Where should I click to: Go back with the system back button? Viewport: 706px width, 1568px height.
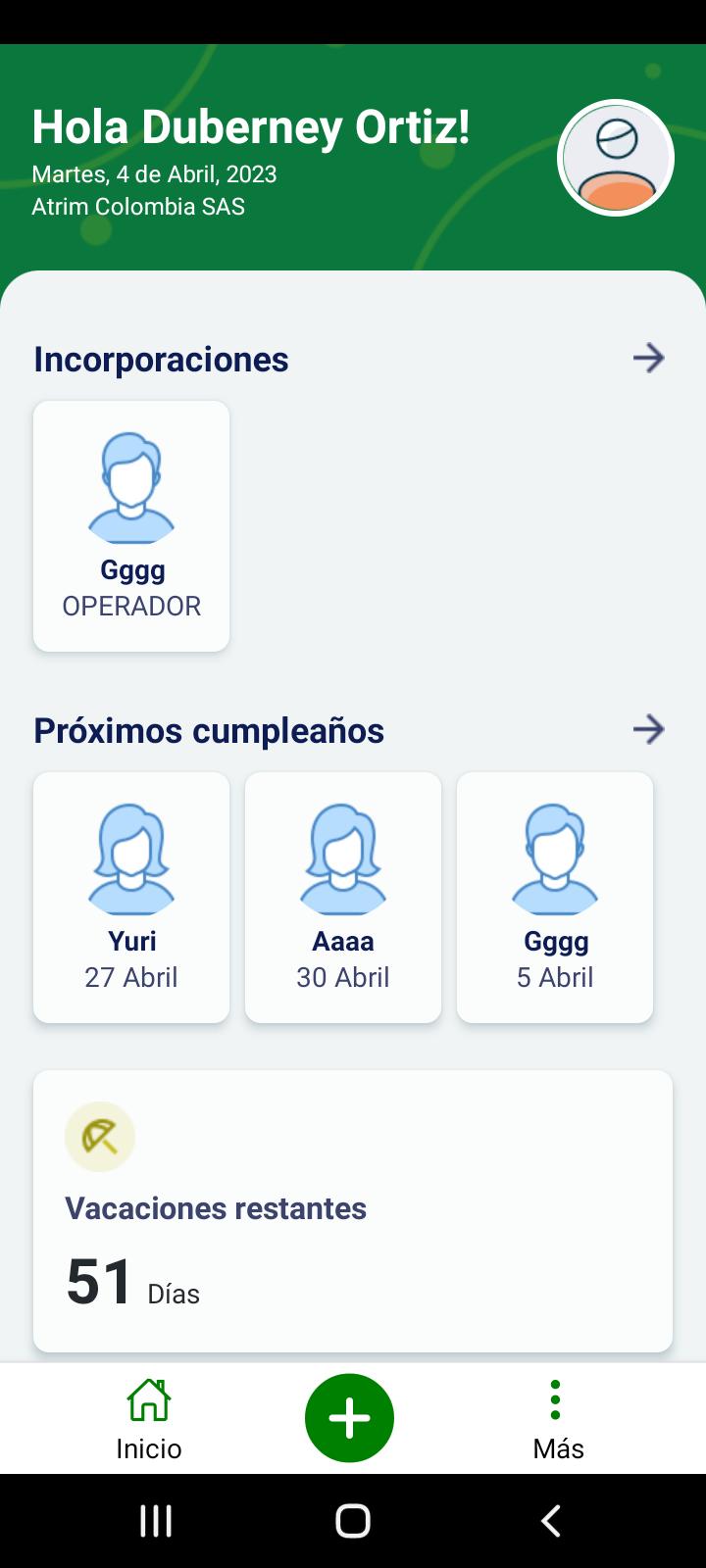[x=551, y=1521]
